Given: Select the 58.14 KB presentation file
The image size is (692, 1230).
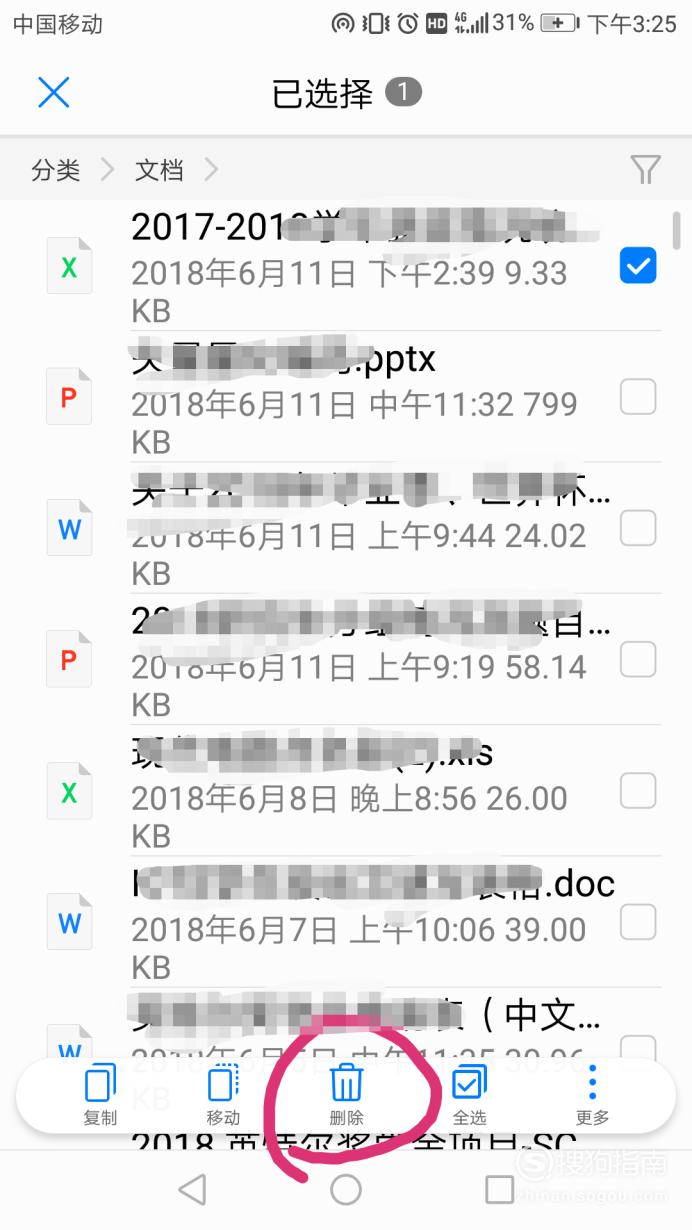Looking at the screenshot, I should point(638,660).
